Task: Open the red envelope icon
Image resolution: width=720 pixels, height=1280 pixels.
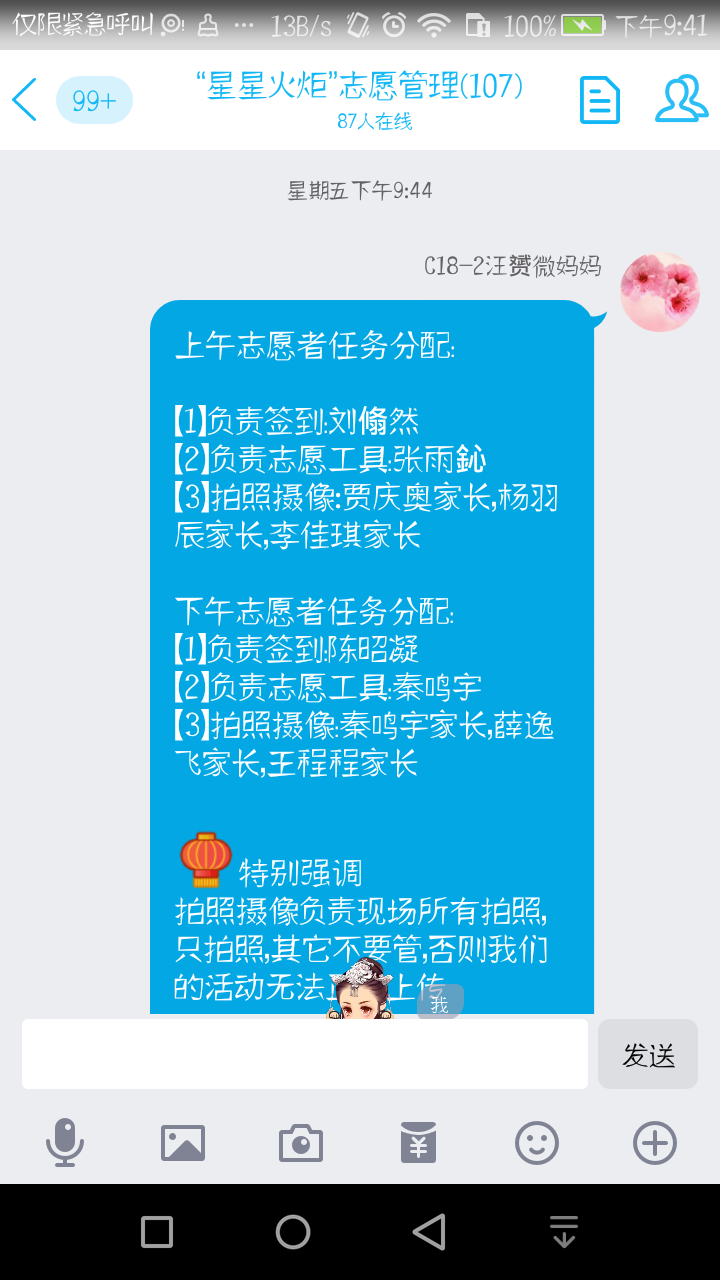Action: coord(418,1142)
